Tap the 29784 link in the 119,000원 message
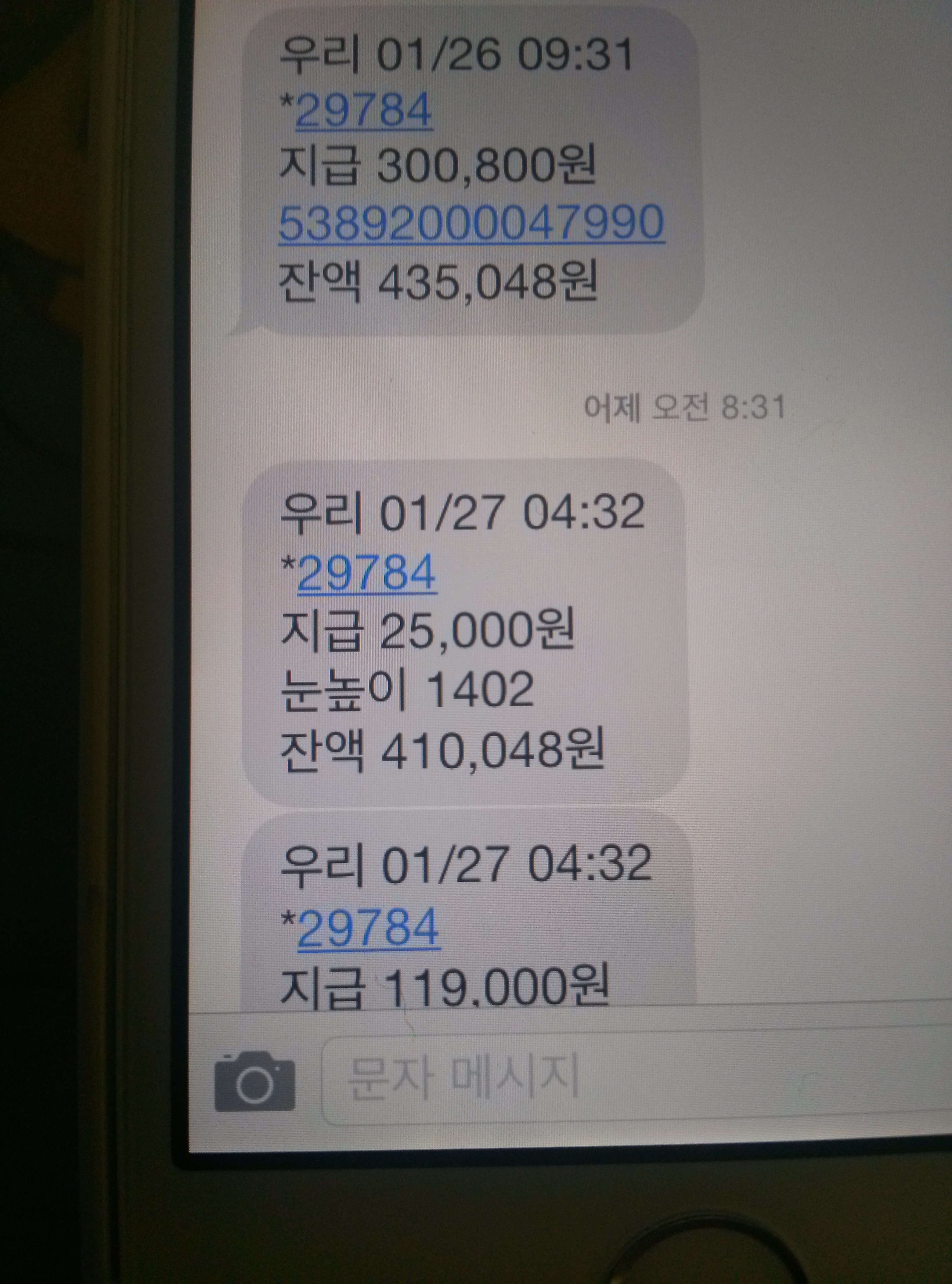This screenshot has width=952, height=1284. [x=369, y=927]
